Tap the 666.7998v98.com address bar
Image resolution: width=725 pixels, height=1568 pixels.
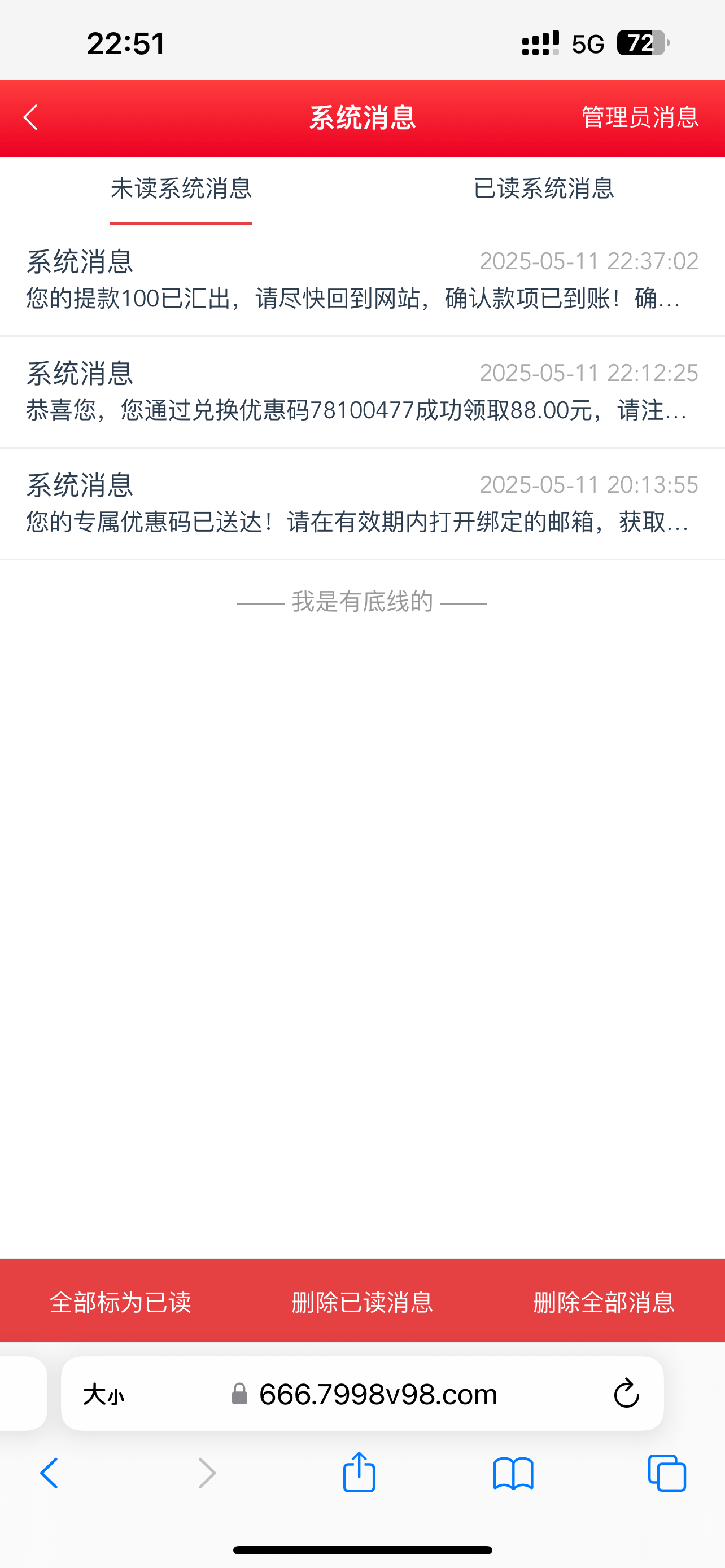tap(377, 1394)
